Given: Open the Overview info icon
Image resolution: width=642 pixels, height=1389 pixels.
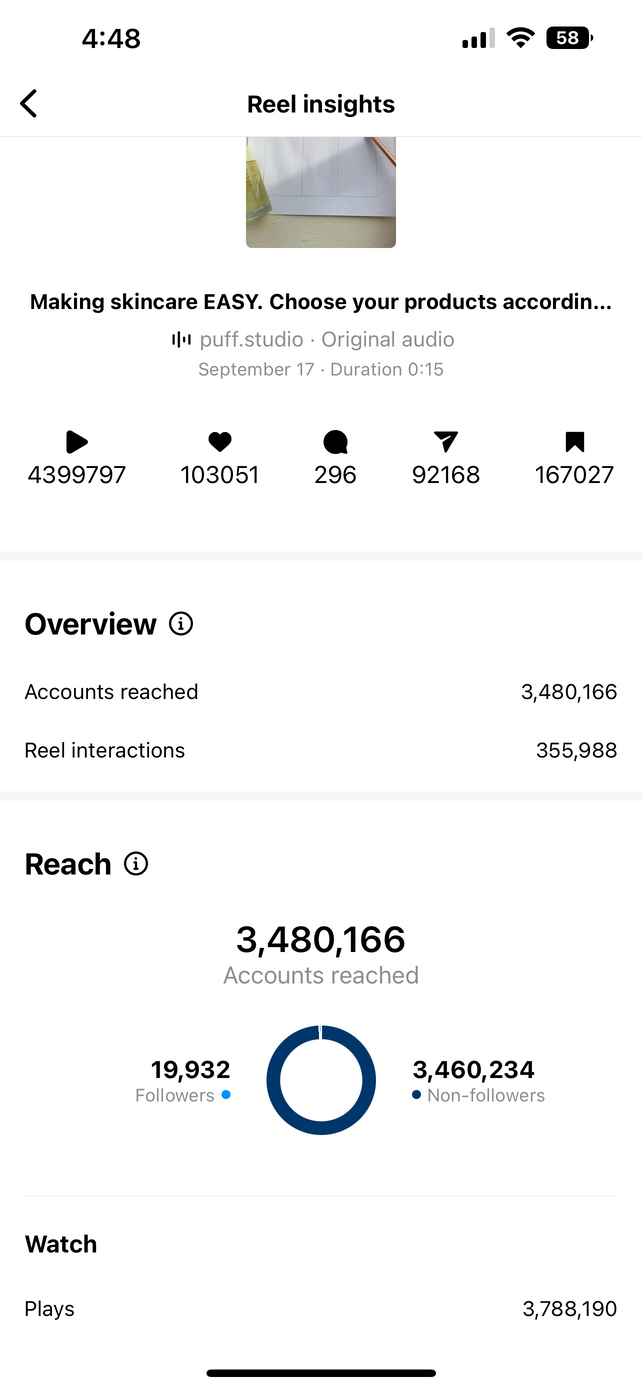Looking at the screenshot, I should click(181, 624).
